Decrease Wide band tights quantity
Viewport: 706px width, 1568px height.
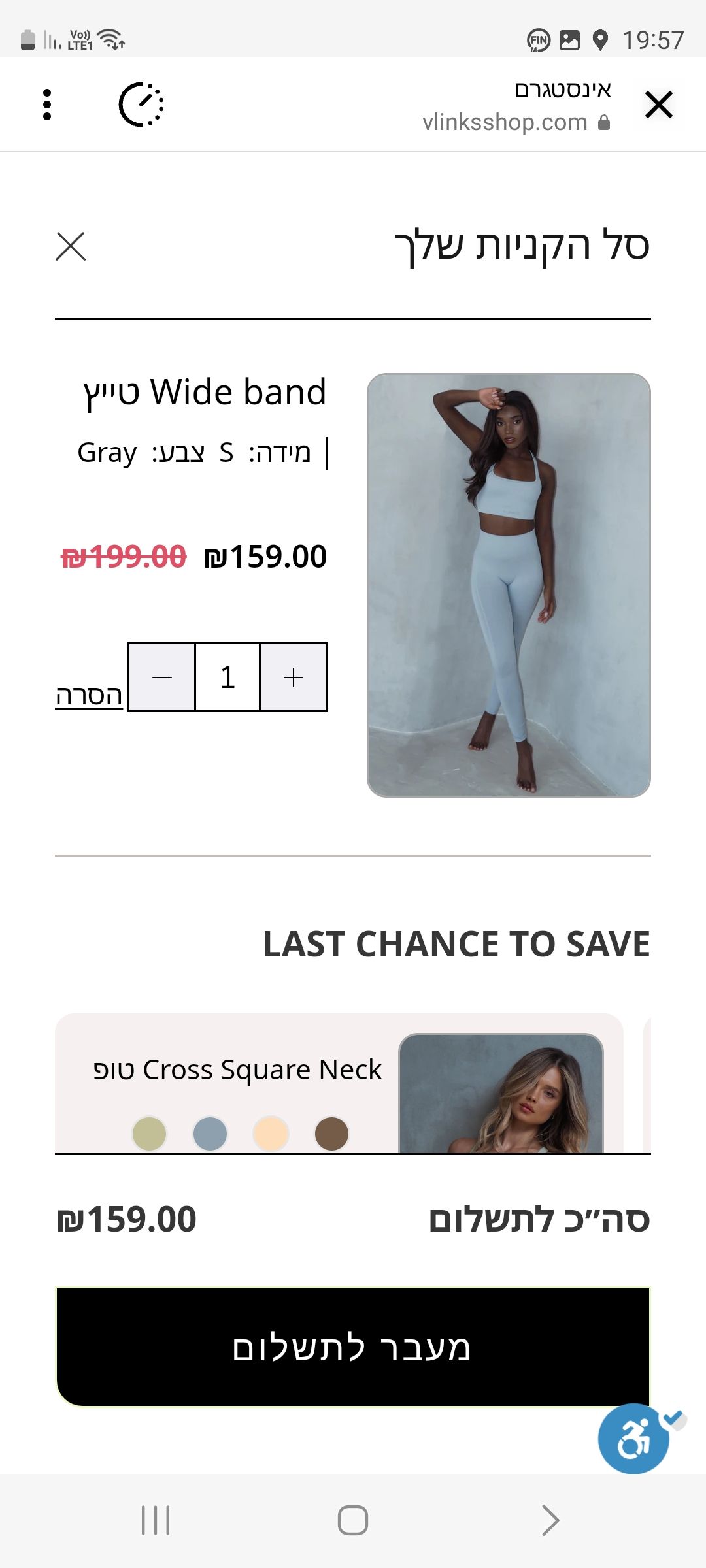[161, 678]
